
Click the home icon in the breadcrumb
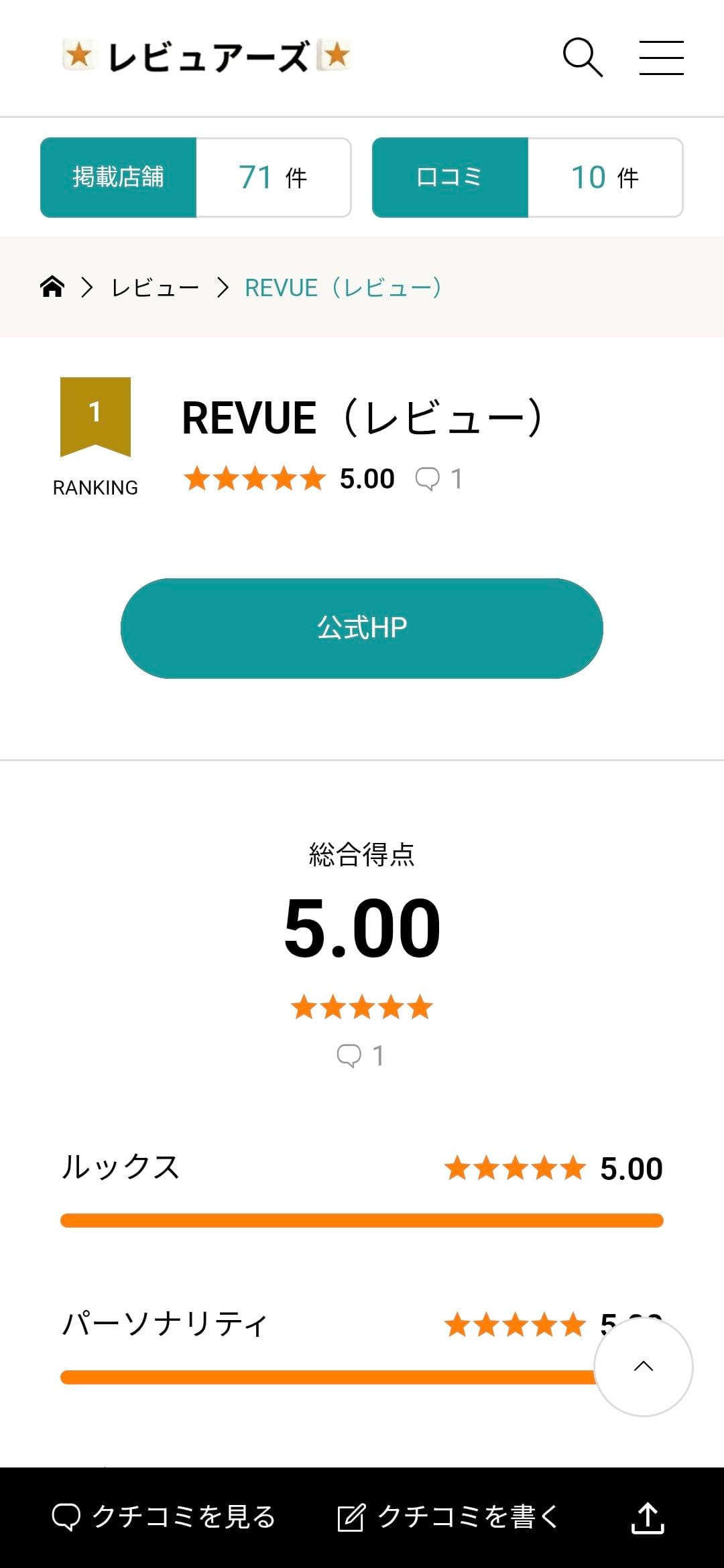tap(54, 287)
